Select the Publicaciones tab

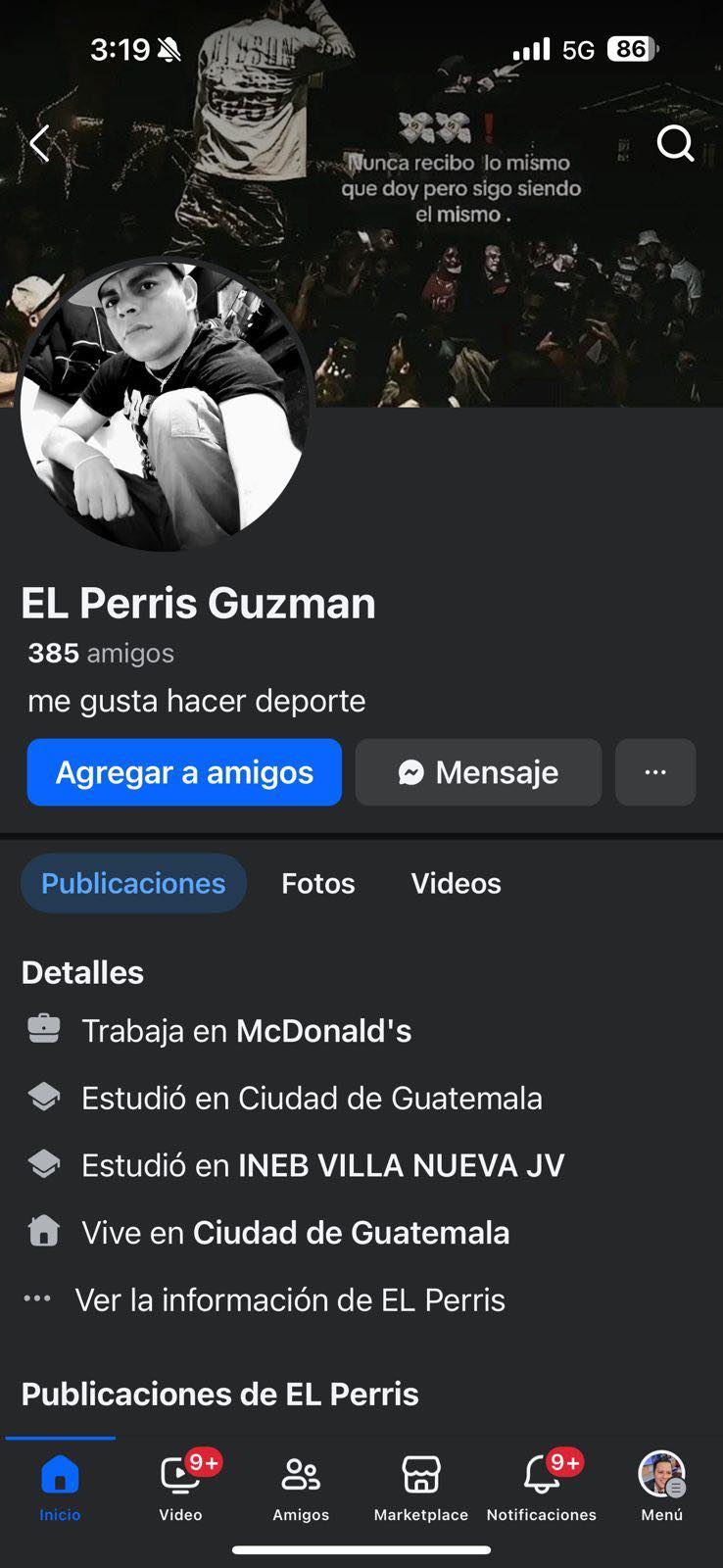coord(133,883)
